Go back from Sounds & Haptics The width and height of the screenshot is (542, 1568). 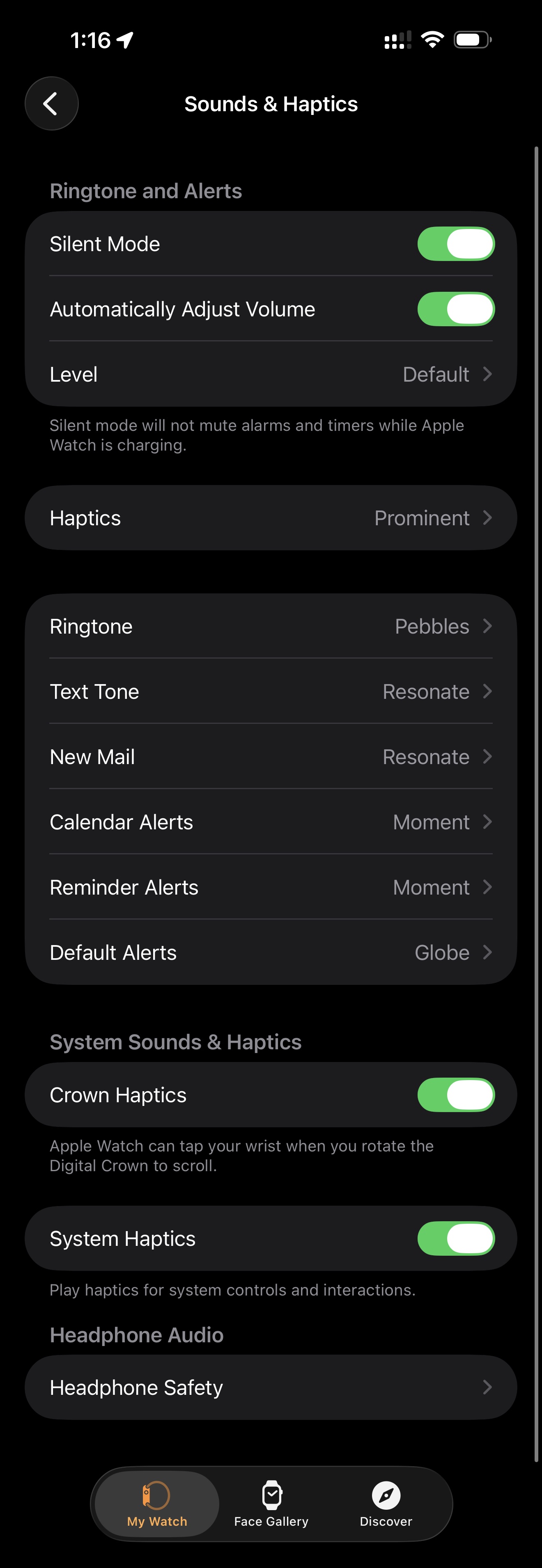52,103
